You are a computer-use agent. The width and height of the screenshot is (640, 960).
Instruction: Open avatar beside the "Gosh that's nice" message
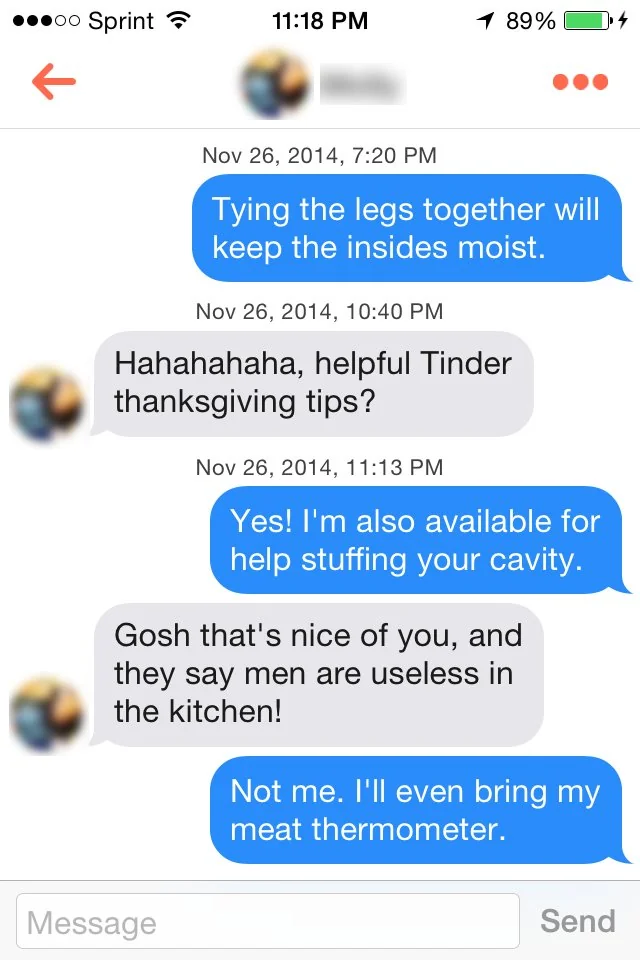[48, 713]
